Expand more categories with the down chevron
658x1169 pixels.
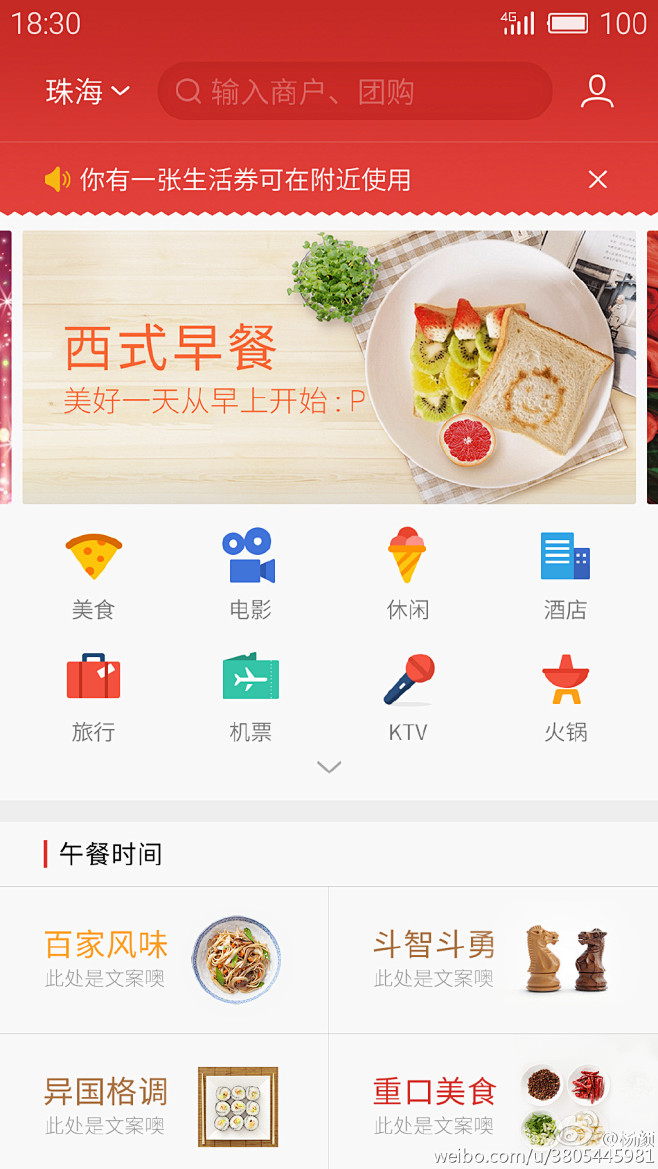(329, 767)
